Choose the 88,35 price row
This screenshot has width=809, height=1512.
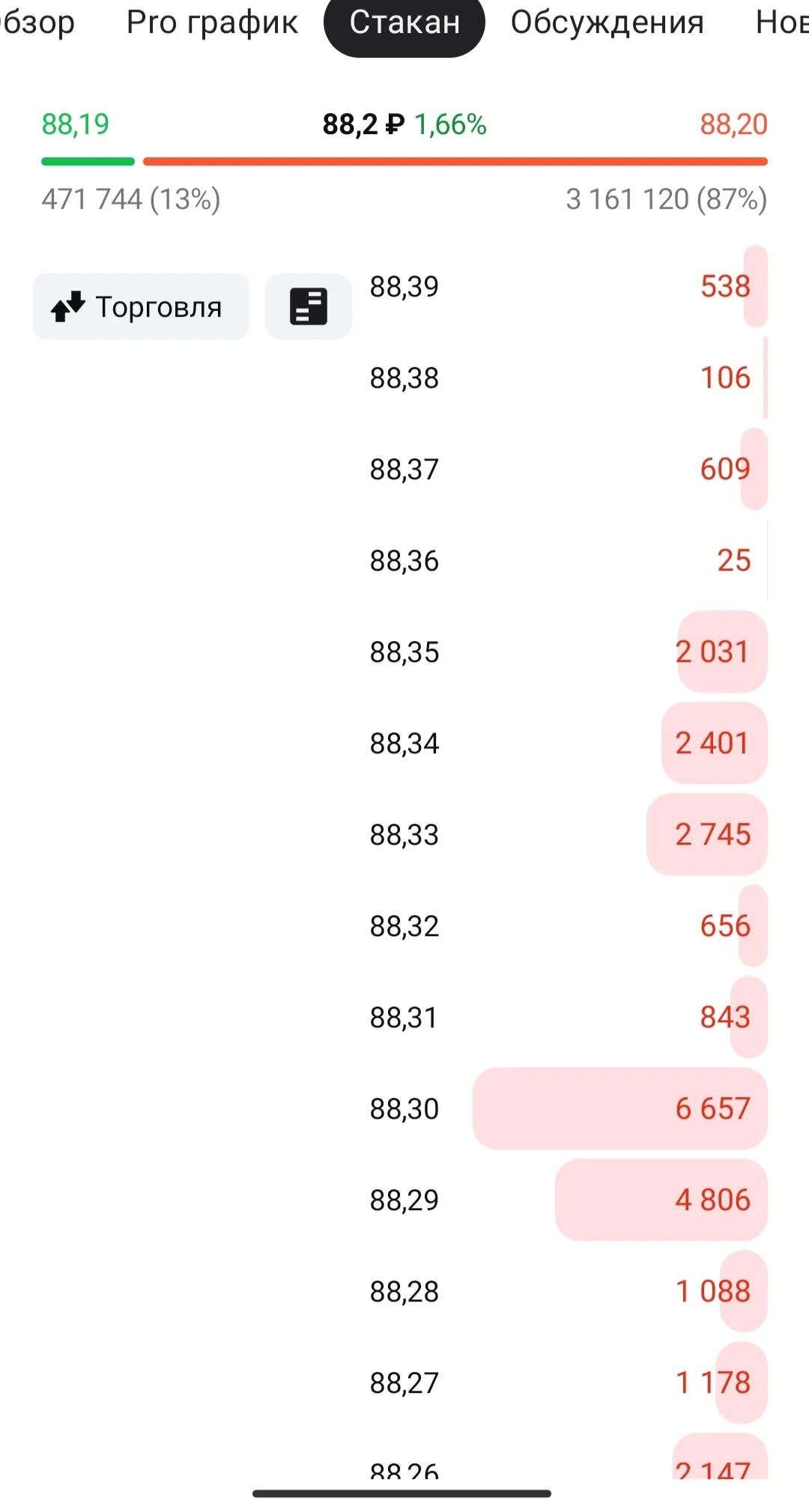pos(569,652)
